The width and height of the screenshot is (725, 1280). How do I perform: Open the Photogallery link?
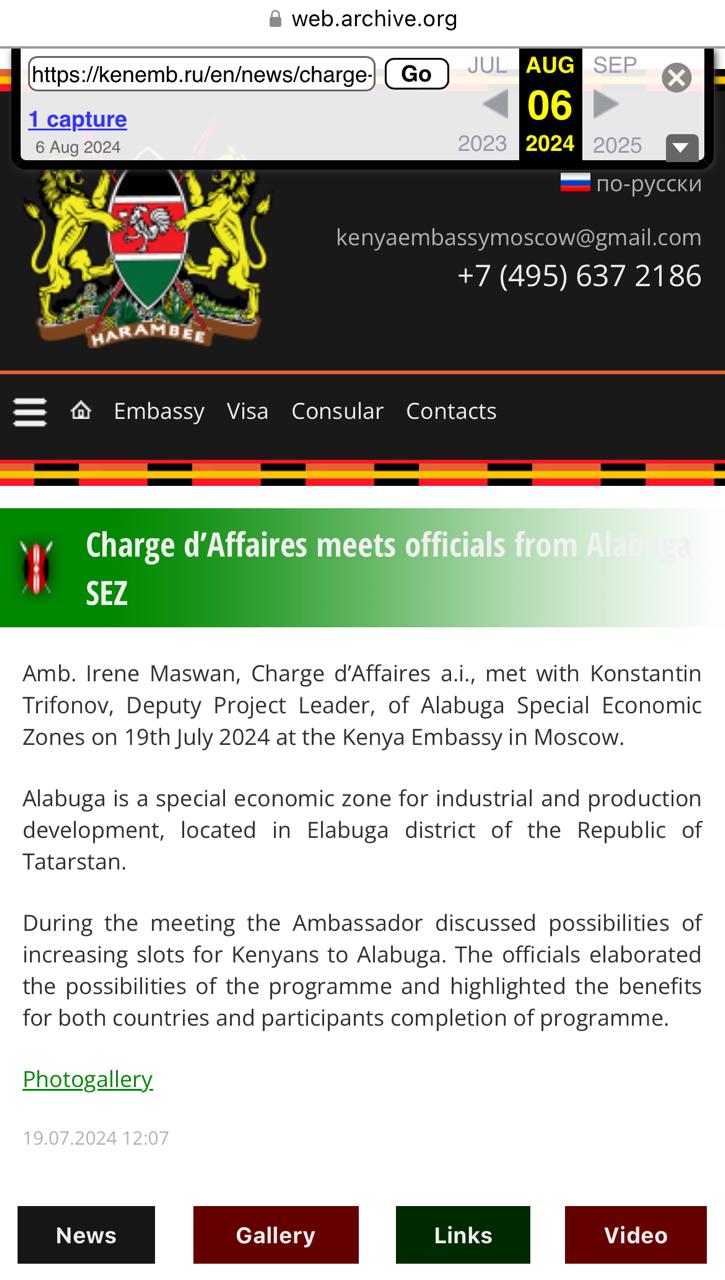click(88, 1079)
